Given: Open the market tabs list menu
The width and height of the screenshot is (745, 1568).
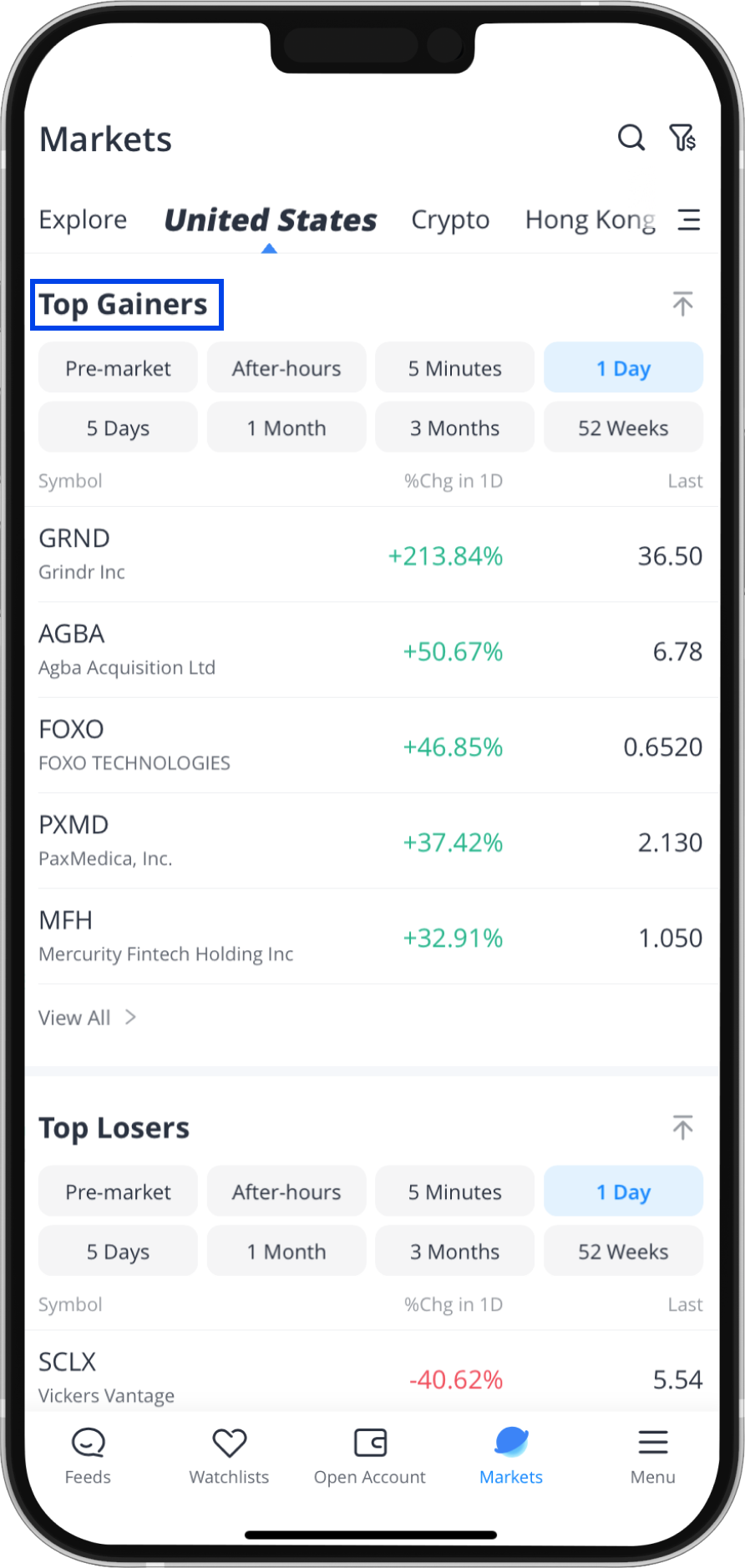Looking at the screenshot, I should coord(689,220).
